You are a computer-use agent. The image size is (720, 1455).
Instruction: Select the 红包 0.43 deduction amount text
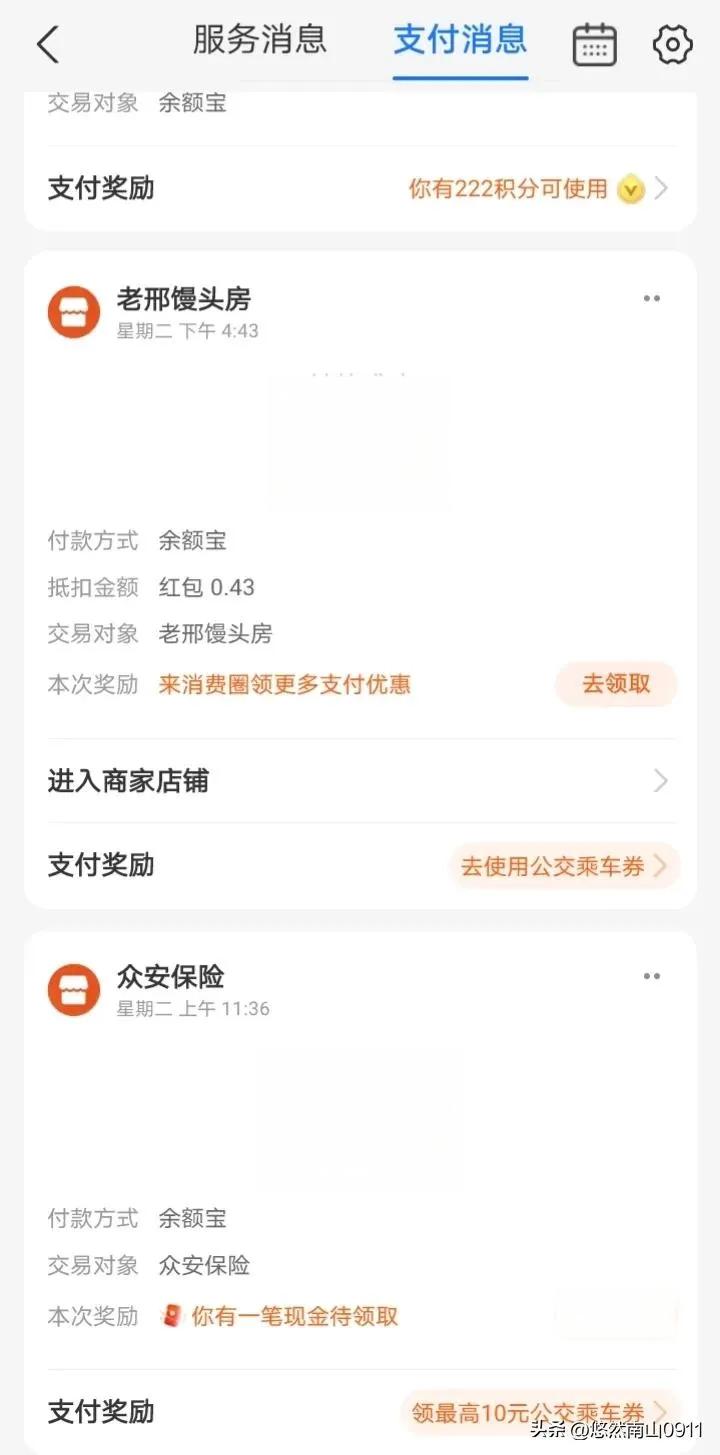pos(207,587)
